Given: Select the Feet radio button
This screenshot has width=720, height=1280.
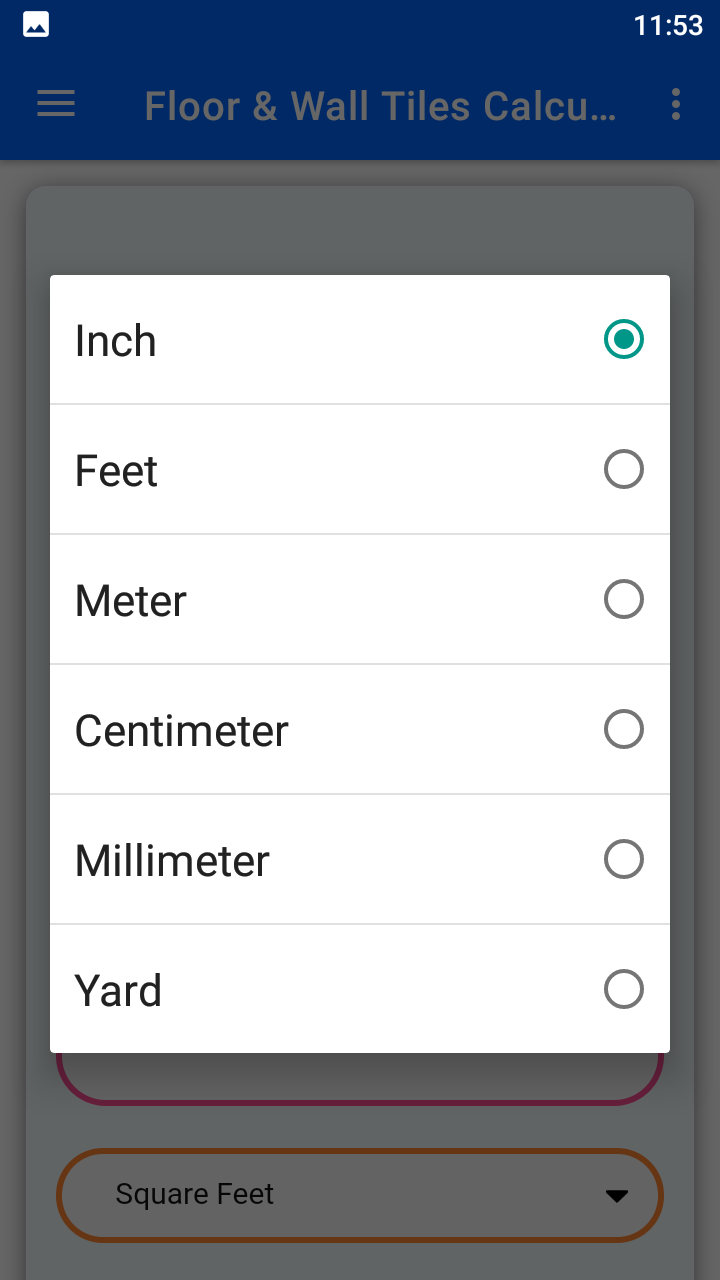Looking at the screenshot, I should [x=623, y=469].
